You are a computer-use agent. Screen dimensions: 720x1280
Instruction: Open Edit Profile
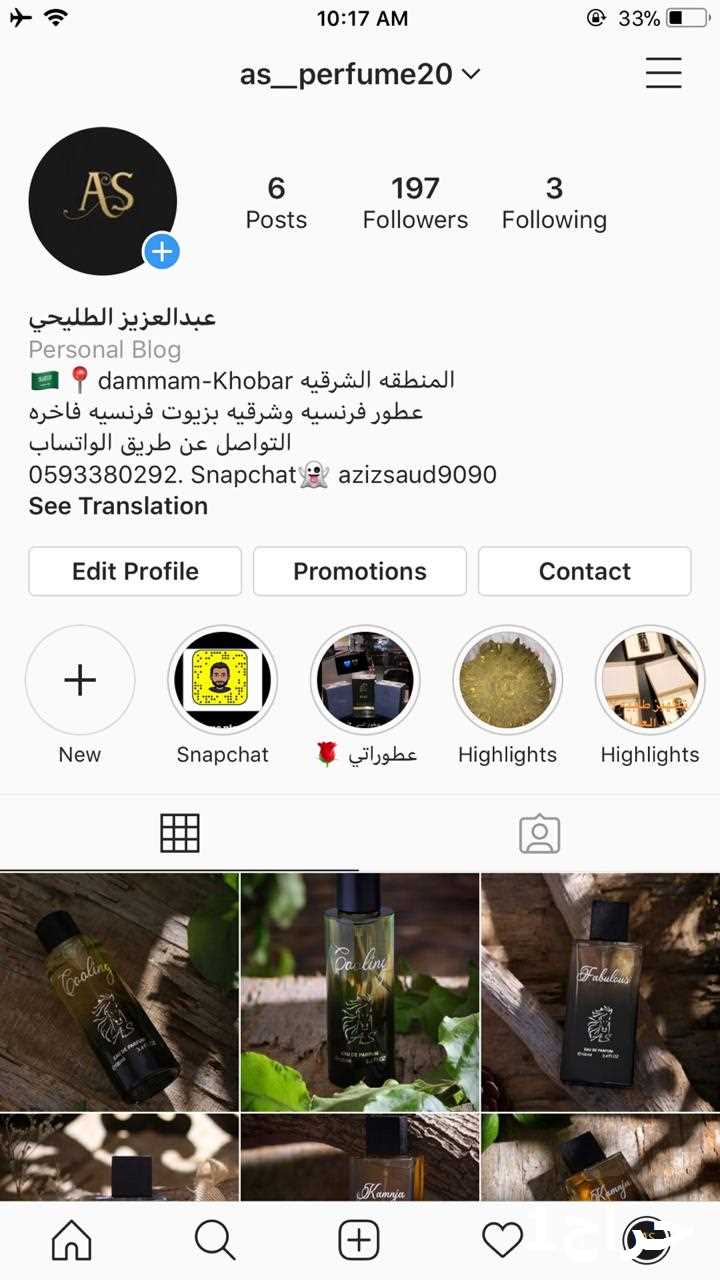(x=135, y=571)
